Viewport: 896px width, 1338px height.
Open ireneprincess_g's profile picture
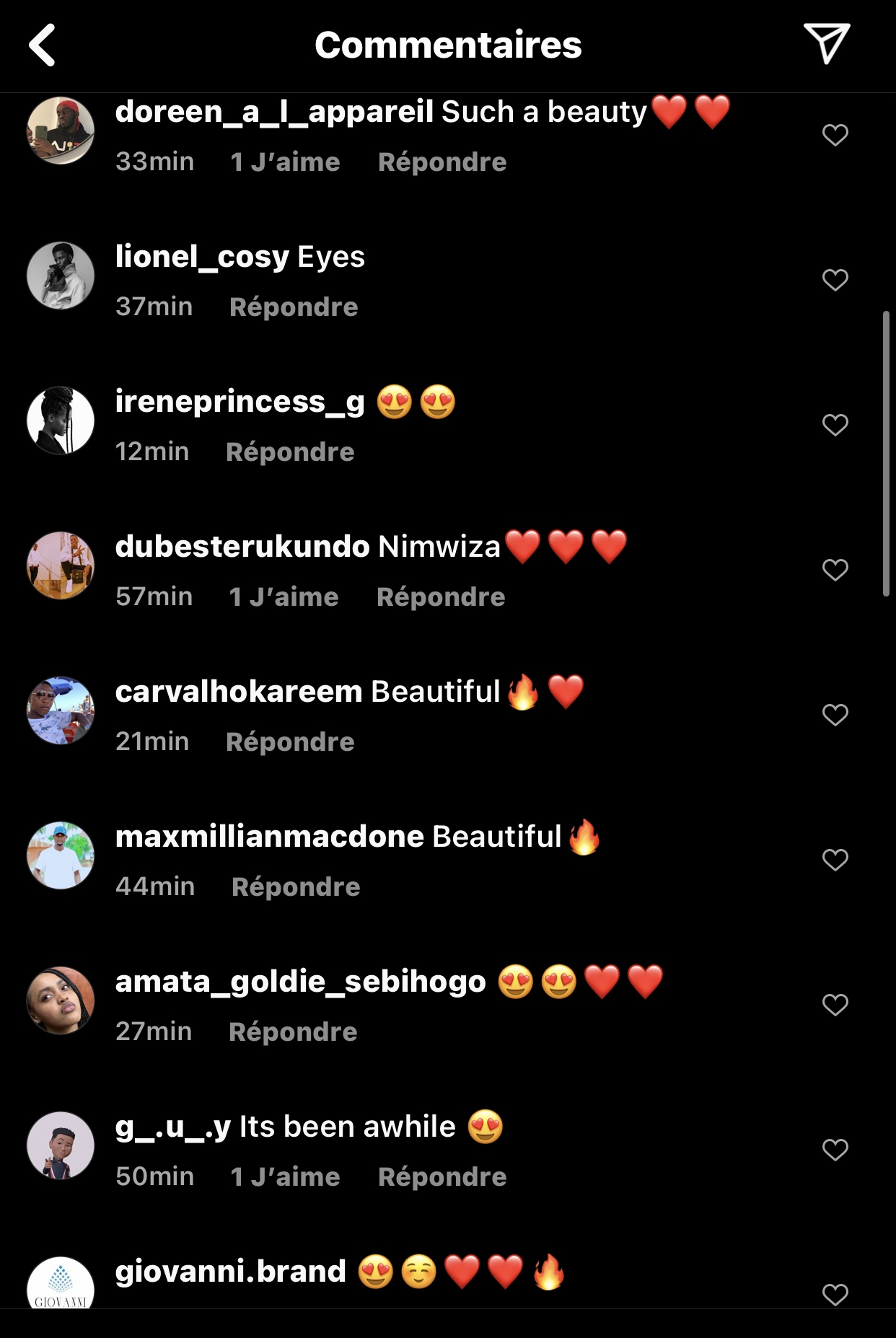pos(61,421)
